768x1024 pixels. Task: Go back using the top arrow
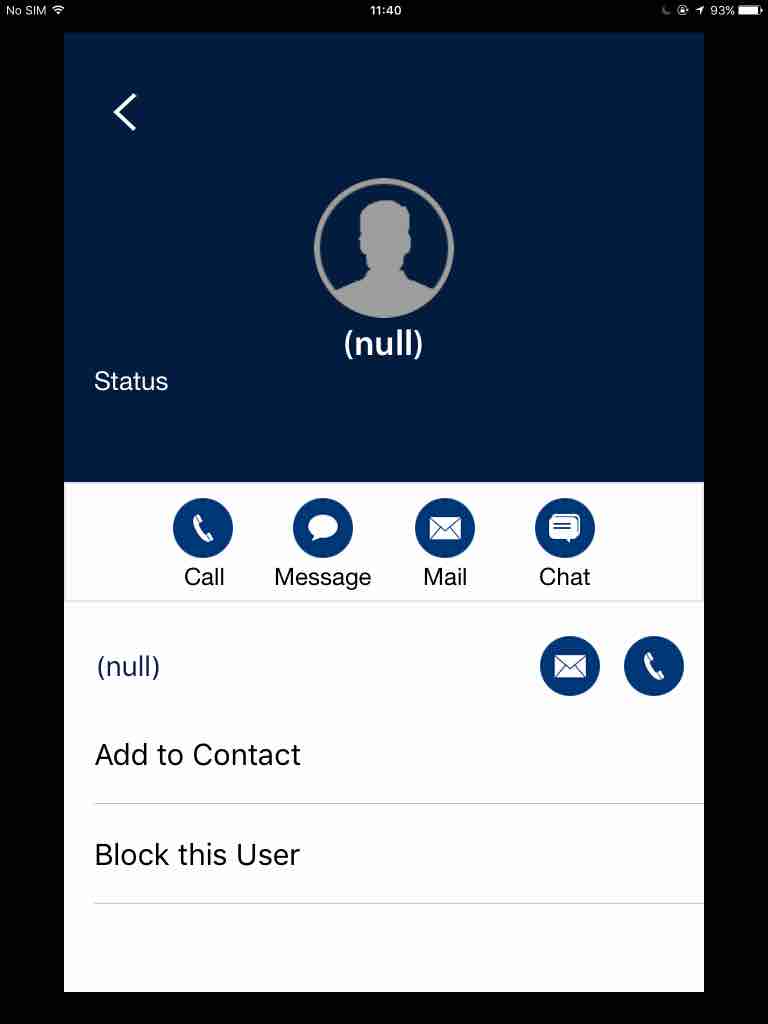pyautogui.click(x=125, y=112)
